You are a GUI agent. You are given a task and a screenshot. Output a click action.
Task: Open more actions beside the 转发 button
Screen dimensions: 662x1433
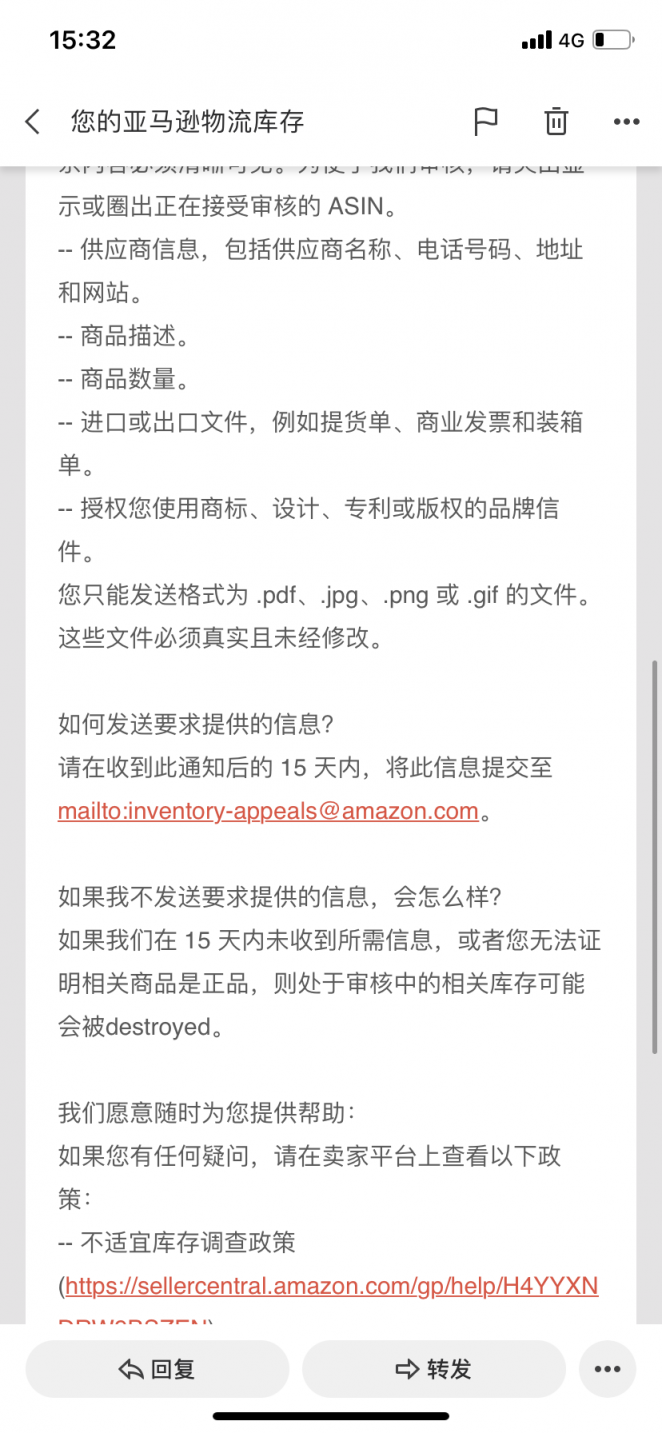click(607, 1369)
